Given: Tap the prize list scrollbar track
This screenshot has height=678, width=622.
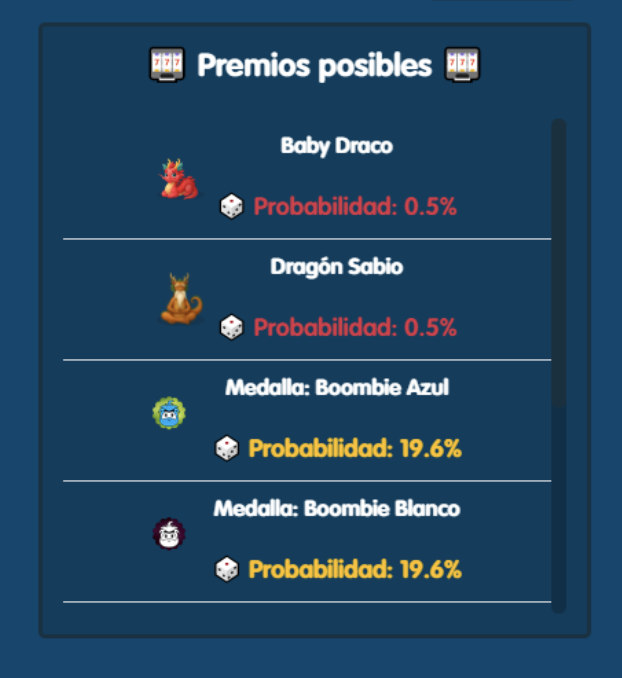Looking at the screenshot, I should (x=559, y=365).
